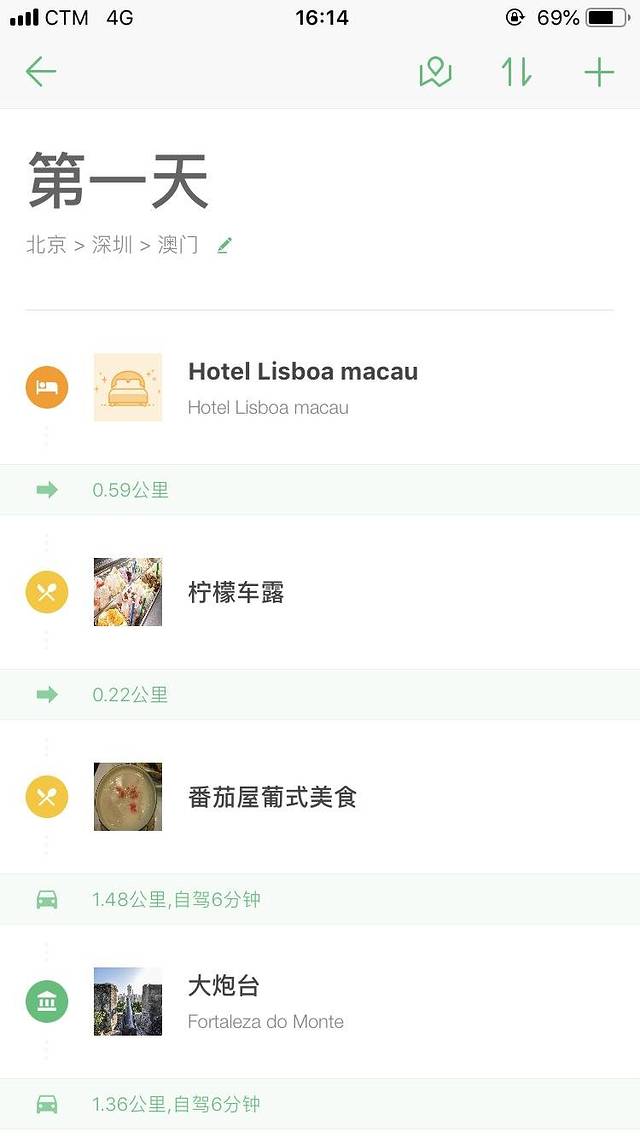The width and height of the screenshot is (640, 1138).
Task: View the 1.48公里 driving route segment
Action: coord(176,899)
